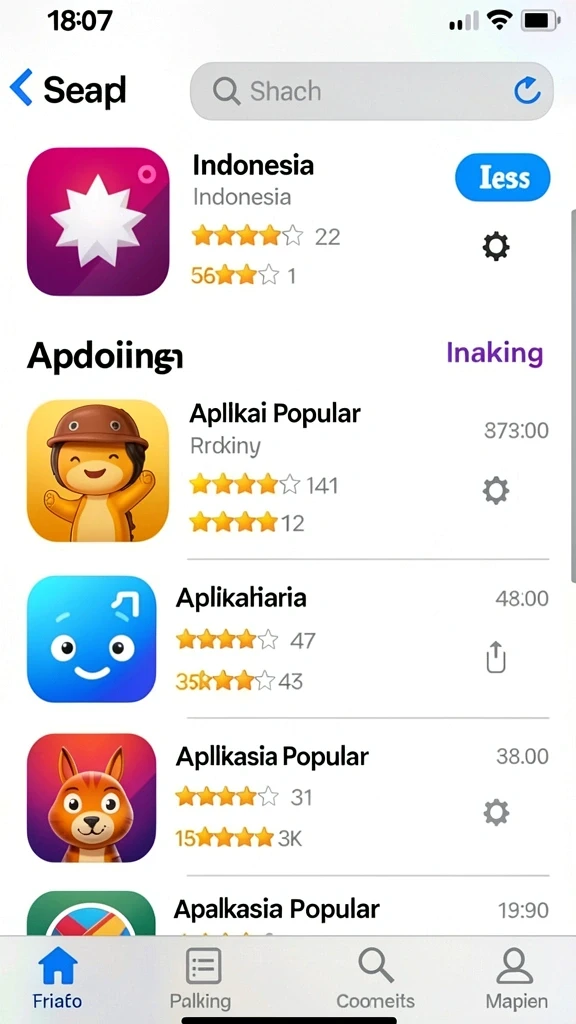Share the Aplikaliaria app
The height and width of the screenshot is (1024, 576).
tap(496, 656)
